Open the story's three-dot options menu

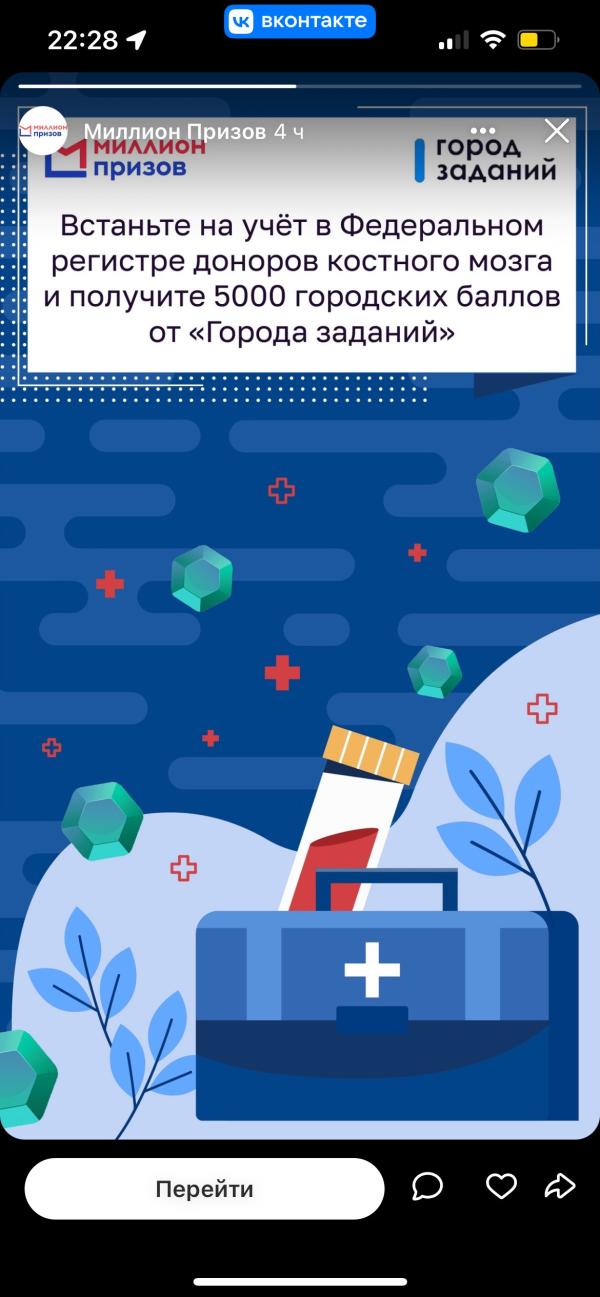[483, 131]
